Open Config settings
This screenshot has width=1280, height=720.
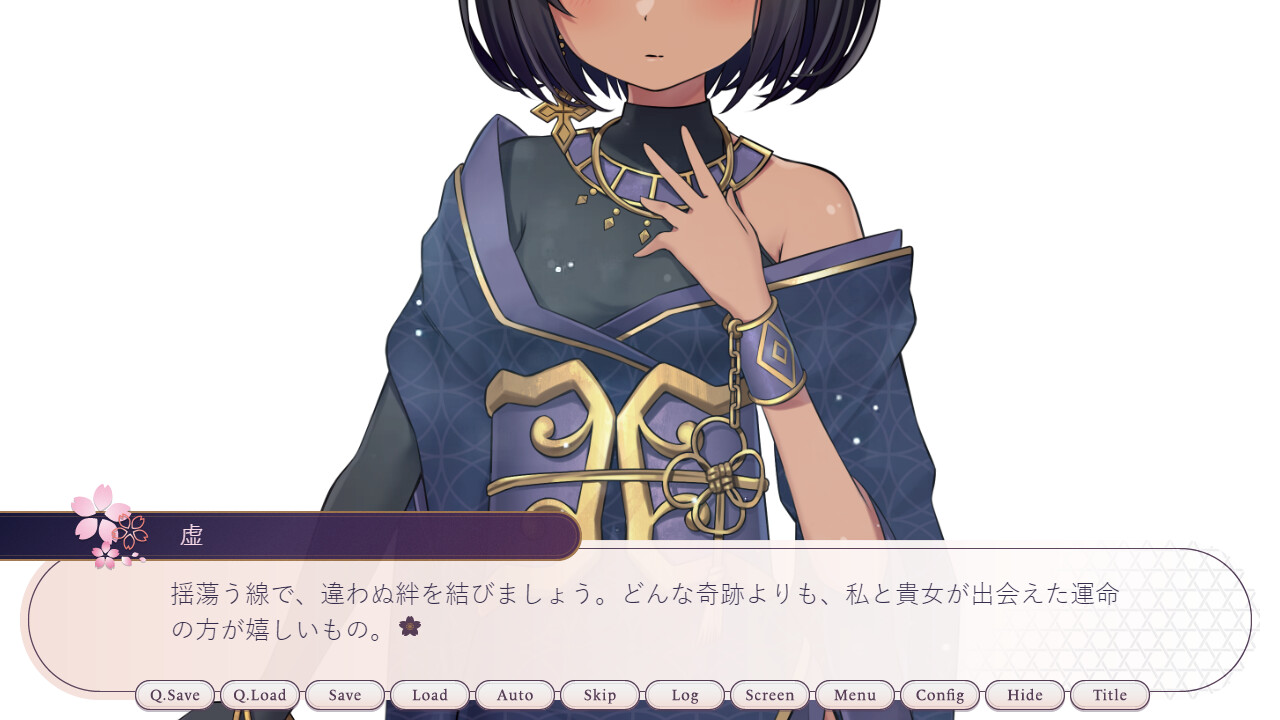[x=940, y=695]
